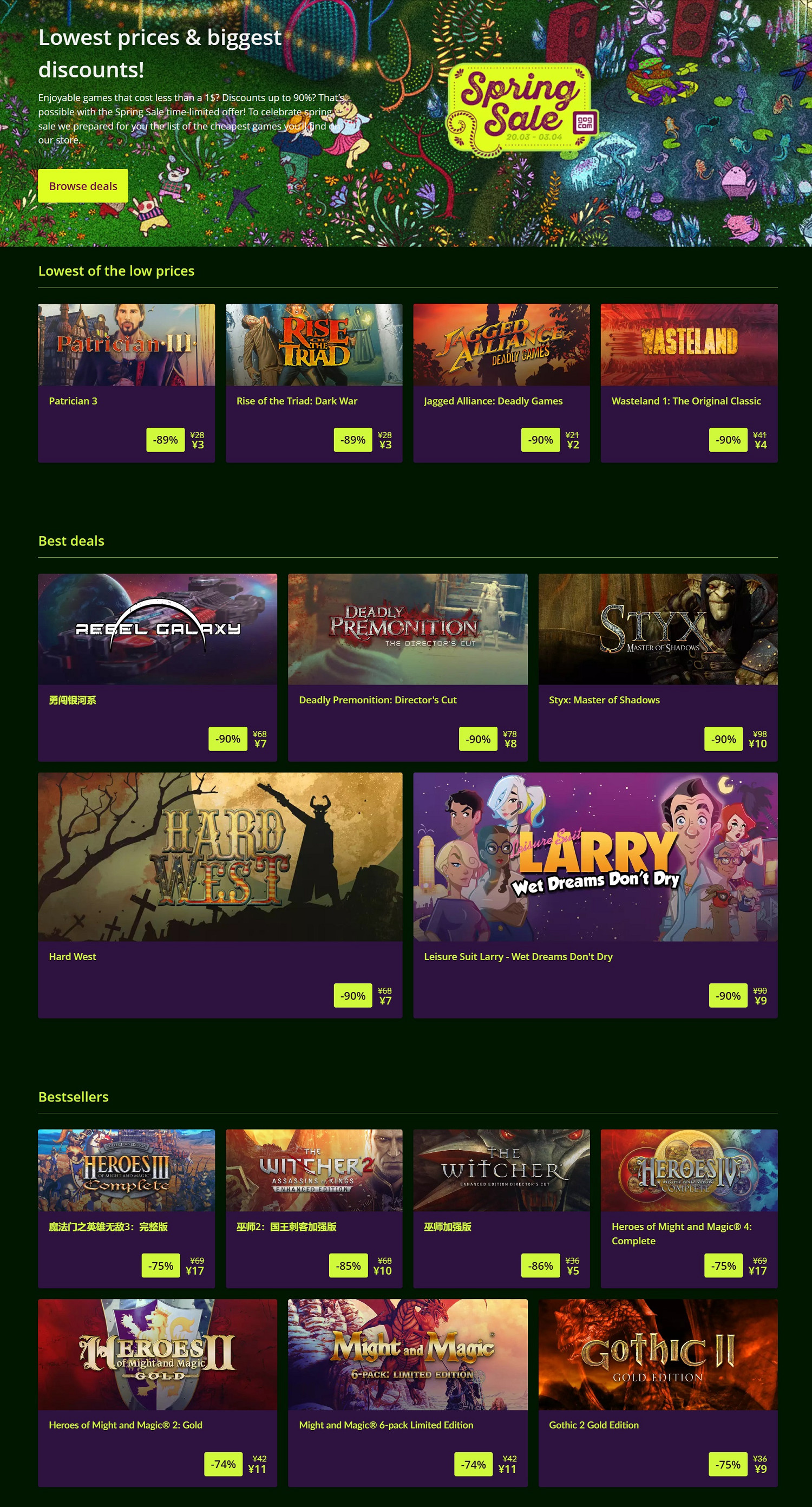Open The Witcher 2 Enhanced Edition card
Screen dimensions: 812x1507
point(313,1208)
